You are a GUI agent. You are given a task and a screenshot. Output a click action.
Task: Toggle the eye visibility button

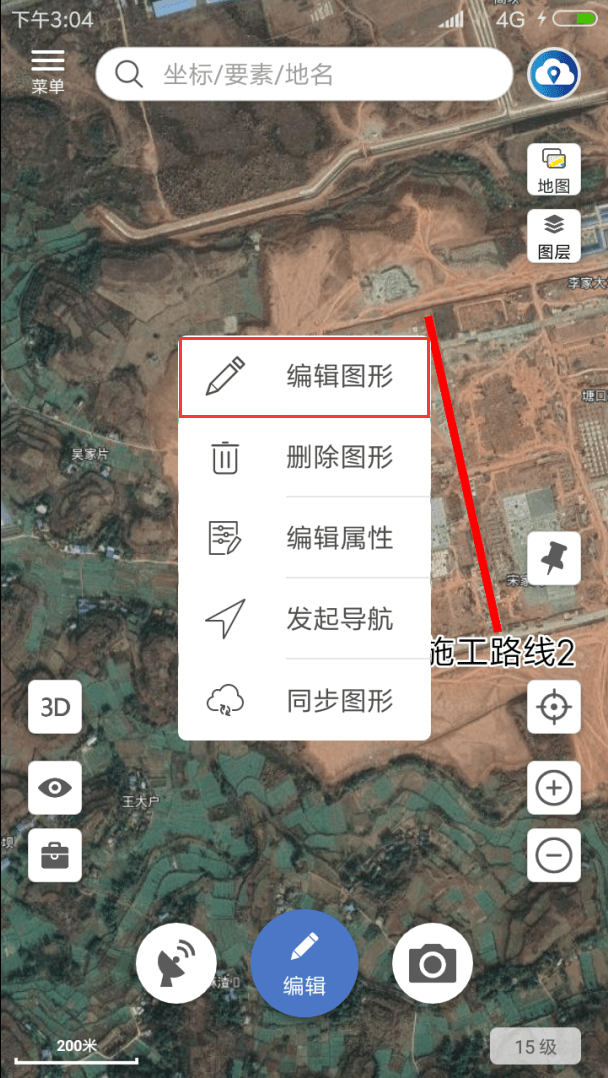[55, 788]
